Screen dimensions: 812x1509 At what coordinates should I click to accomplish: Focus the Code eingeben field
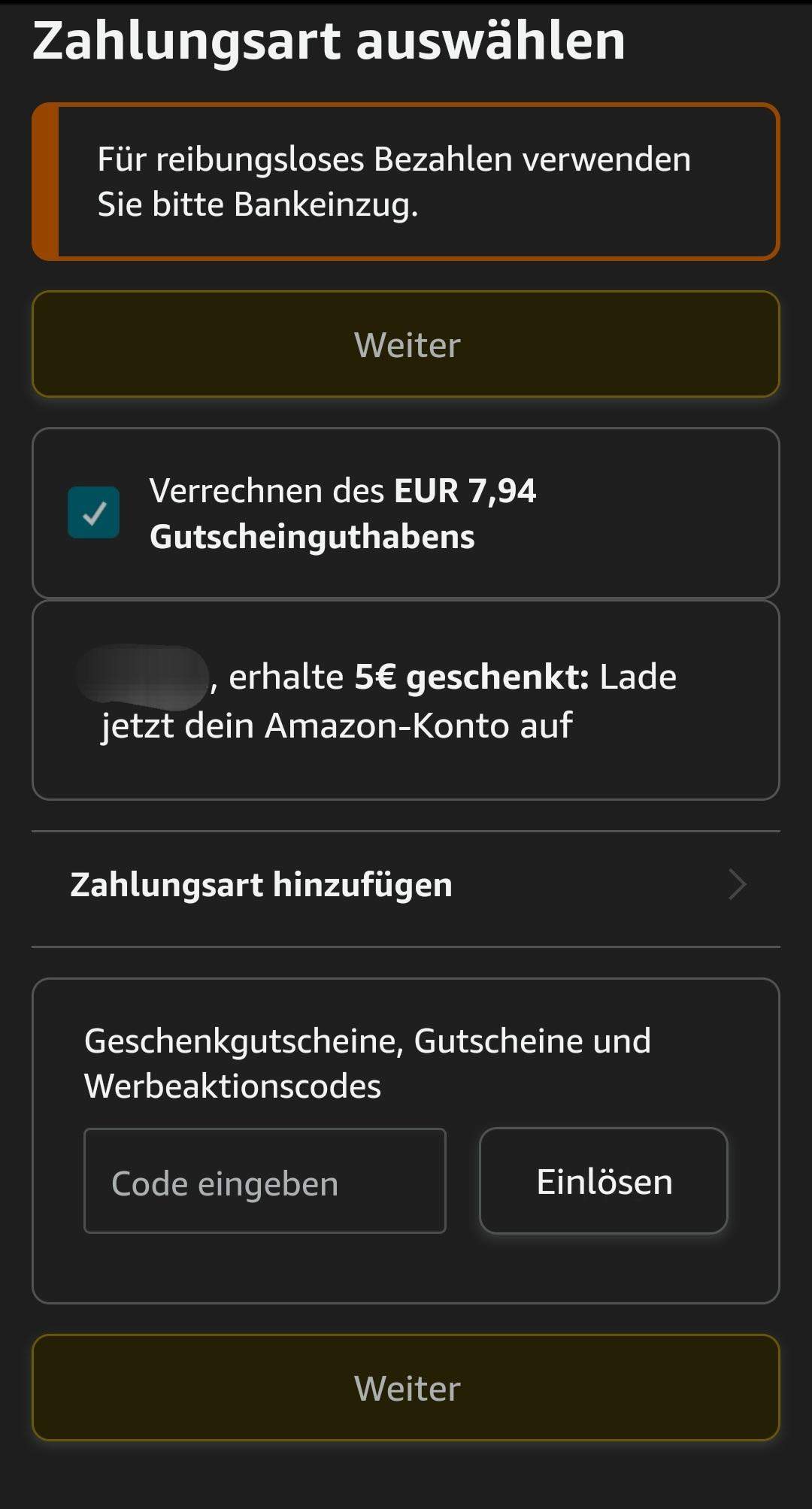click(265, 1181)
